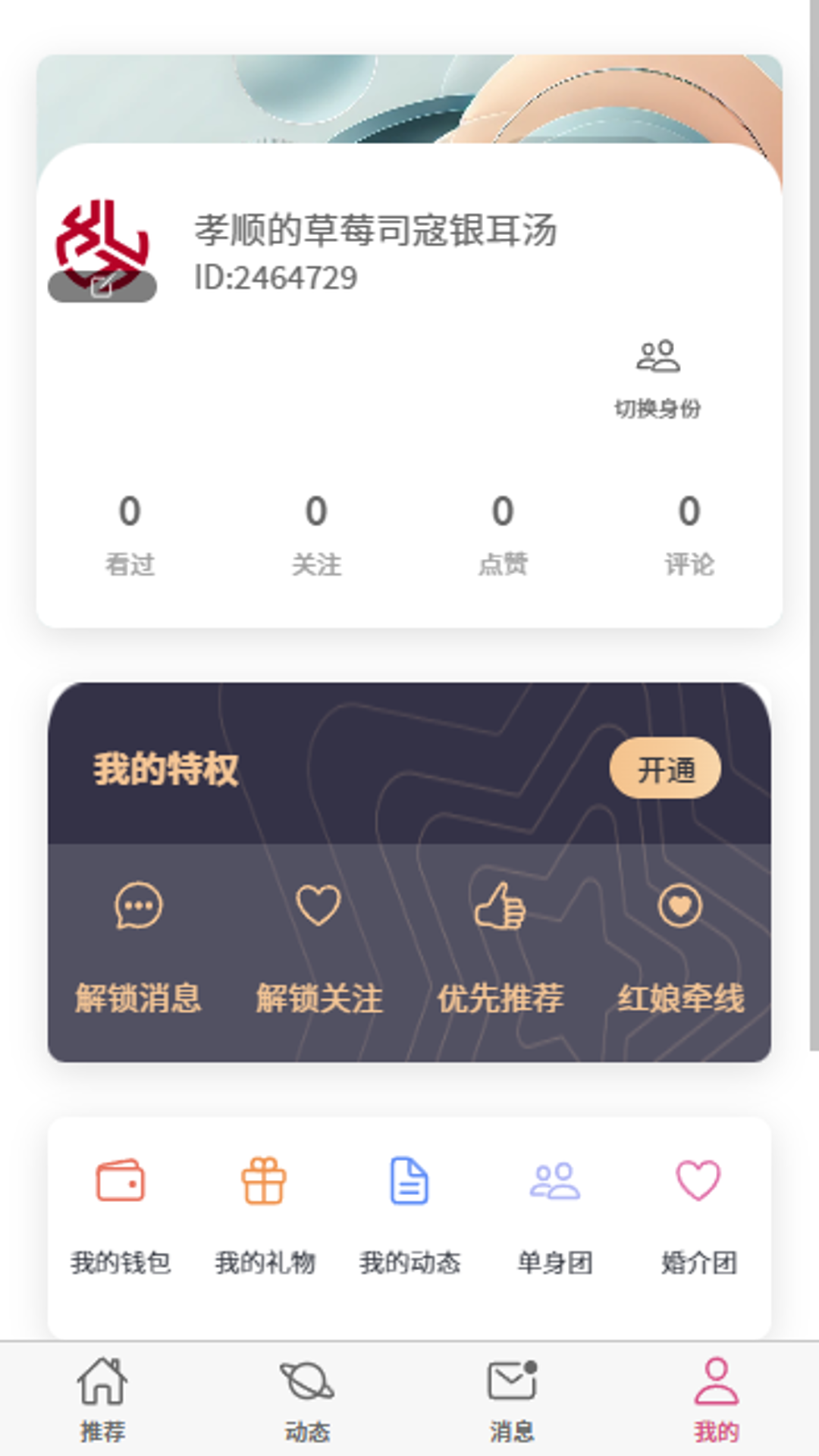Image resolution: width=819 pixels, height=1456 pixels.
Task: Select the 红娘牵线 privilege
Action: coord(680,948)
